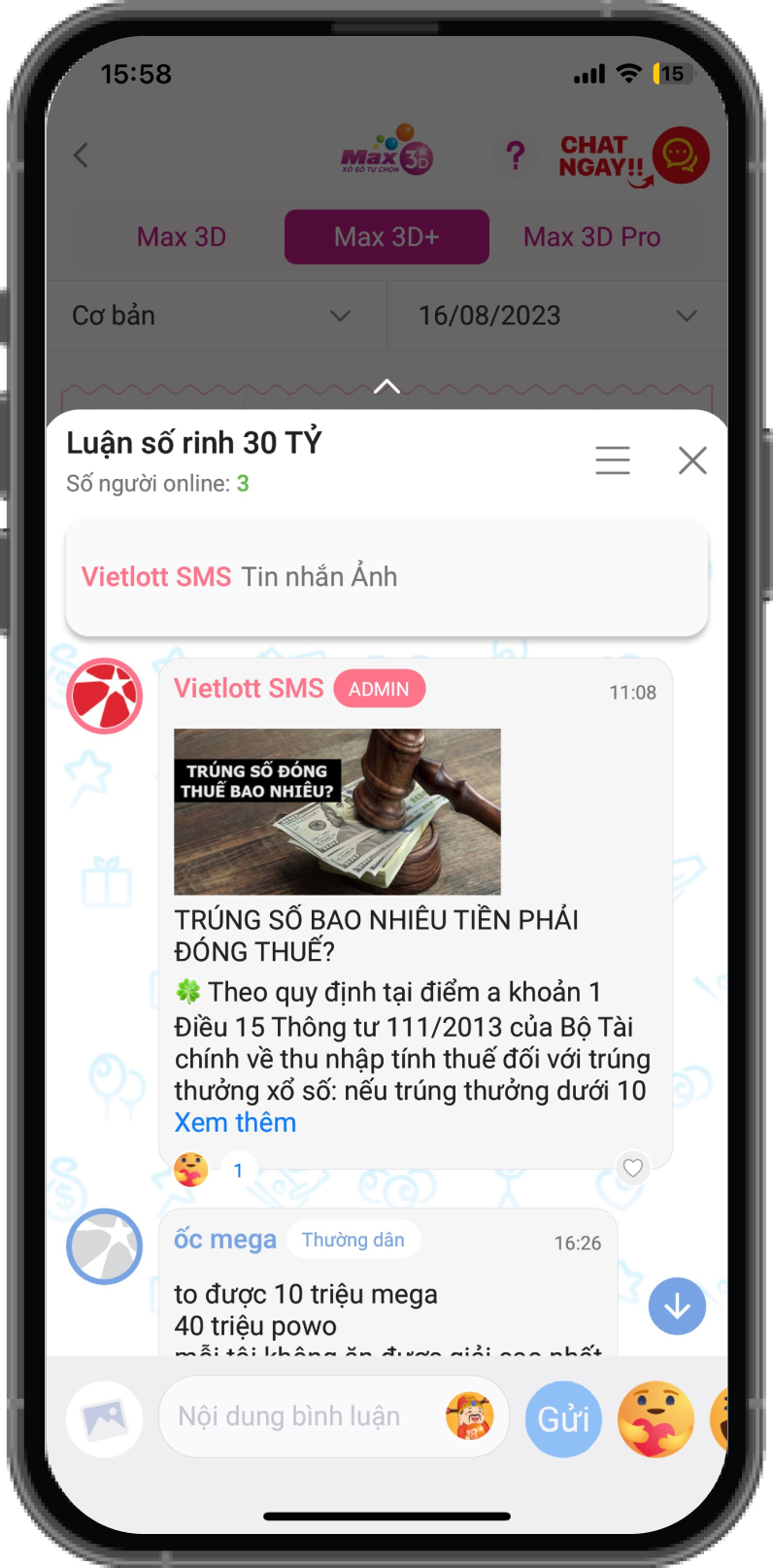Send the comment with the Gửi button
Image resolution: width=773 pixels, height=1568 pixels.
563,1419
